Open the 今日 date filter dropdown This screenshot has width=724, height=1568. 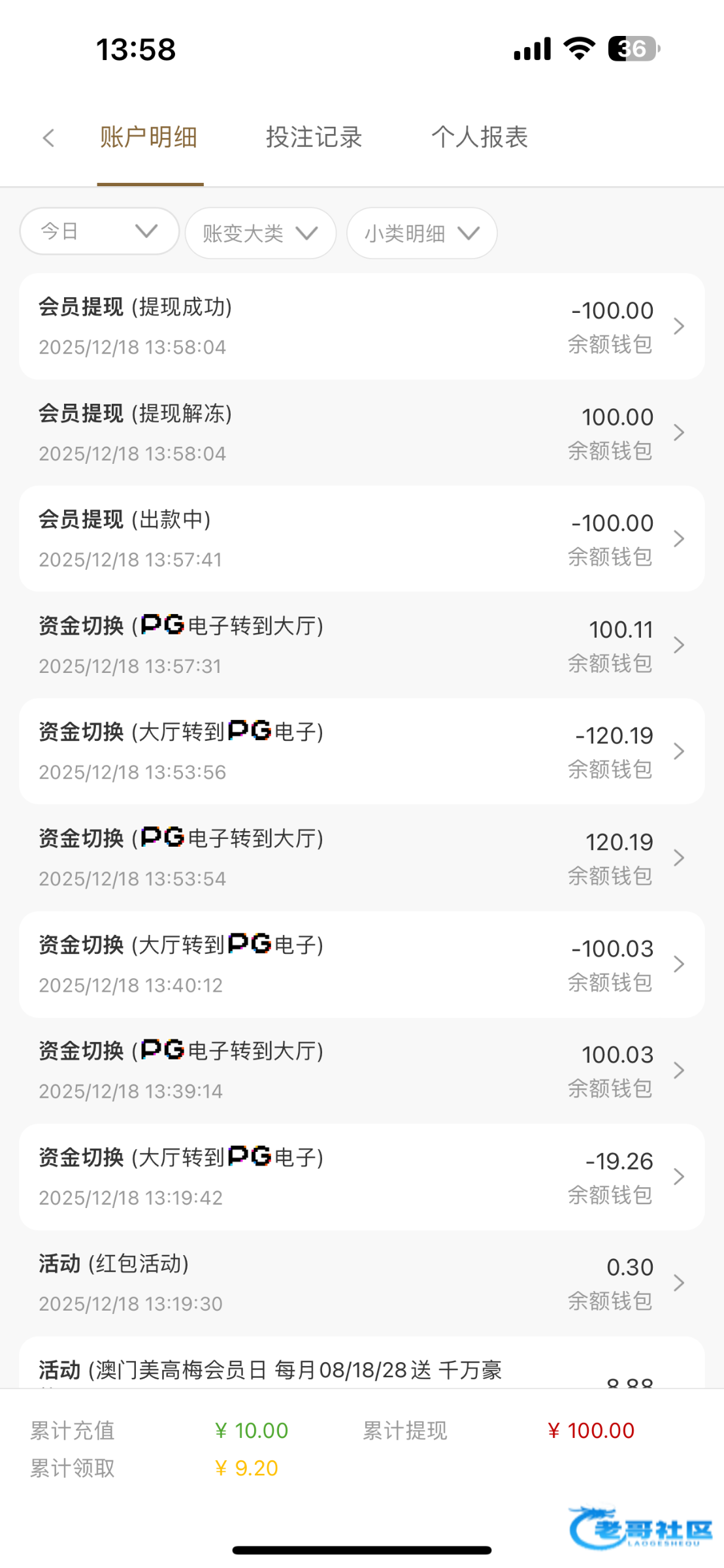[x=99, y=231]
